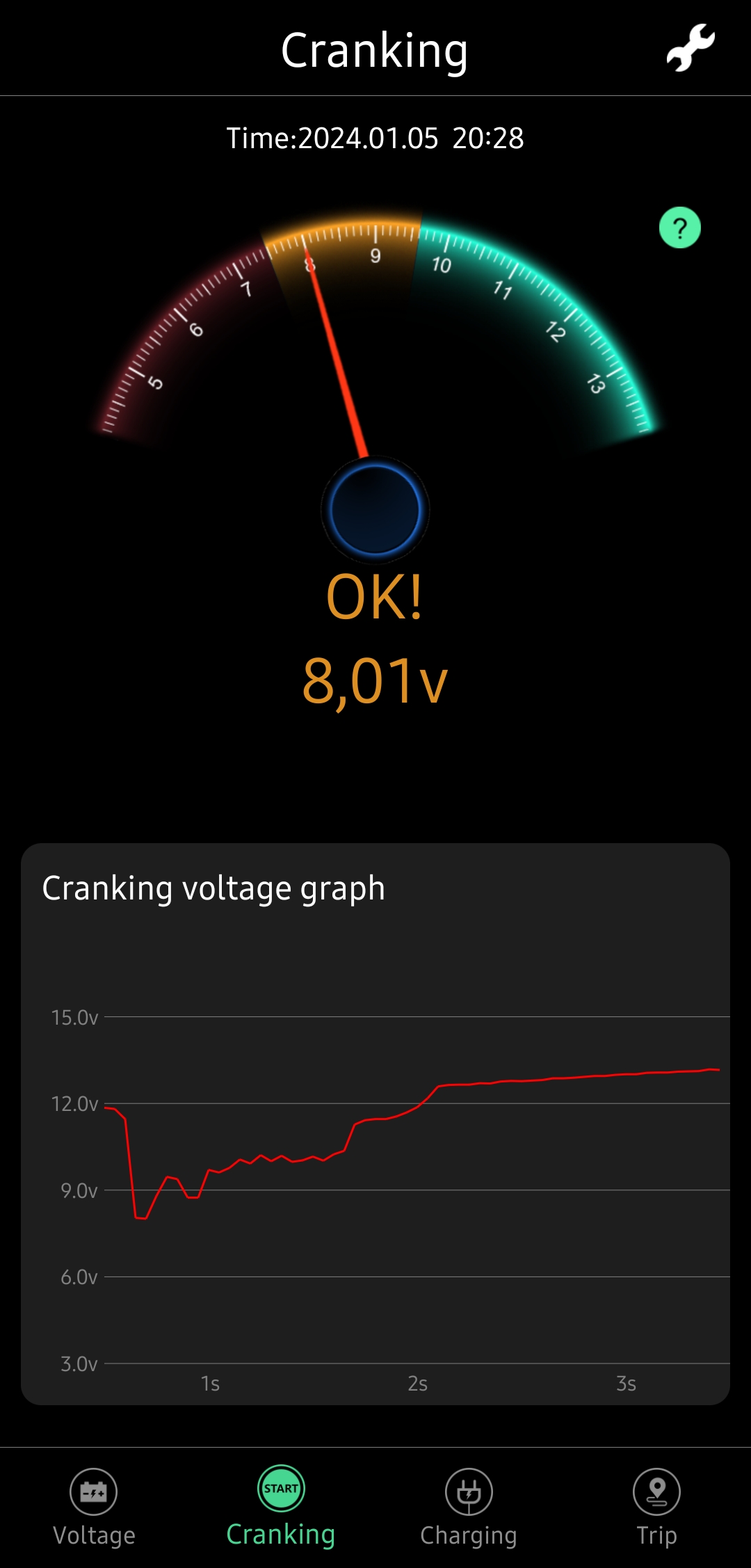Image resolution: width=751 pixels, height=1568 pixels.
Task: Open the green question mark help
Action: 679,227
